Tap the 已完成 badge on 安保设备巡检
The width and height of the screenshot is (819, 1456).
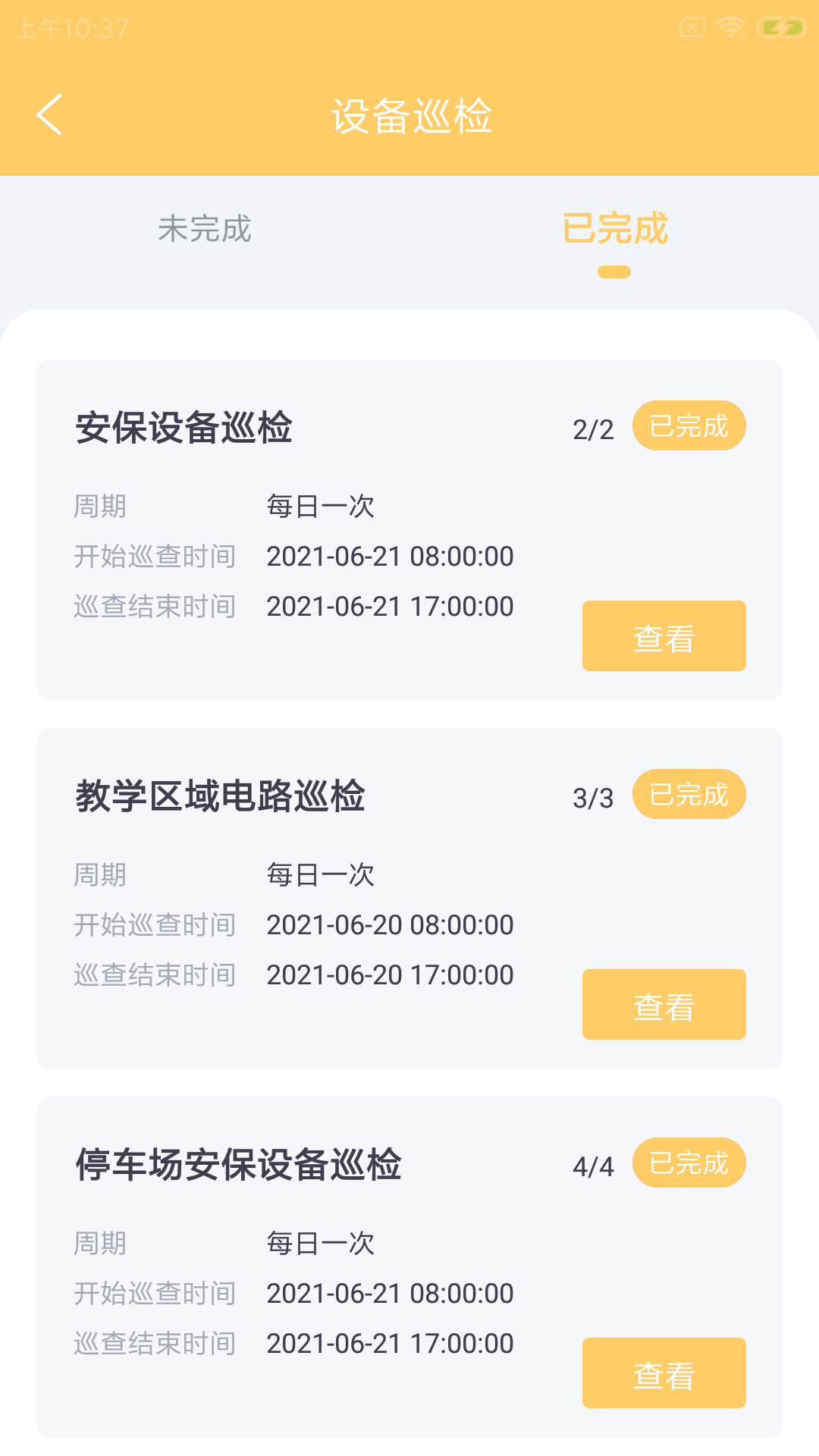tap(689, 425)
